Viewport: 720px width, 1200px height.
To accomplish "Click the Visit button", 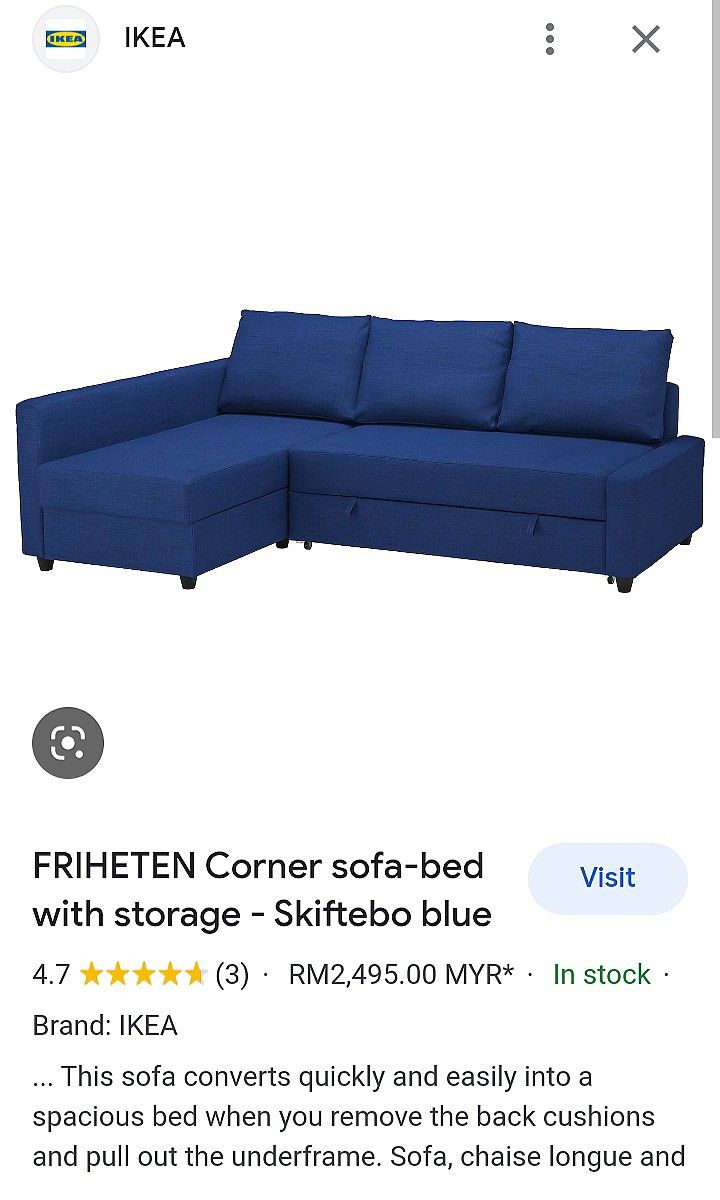I will [608, 878].
